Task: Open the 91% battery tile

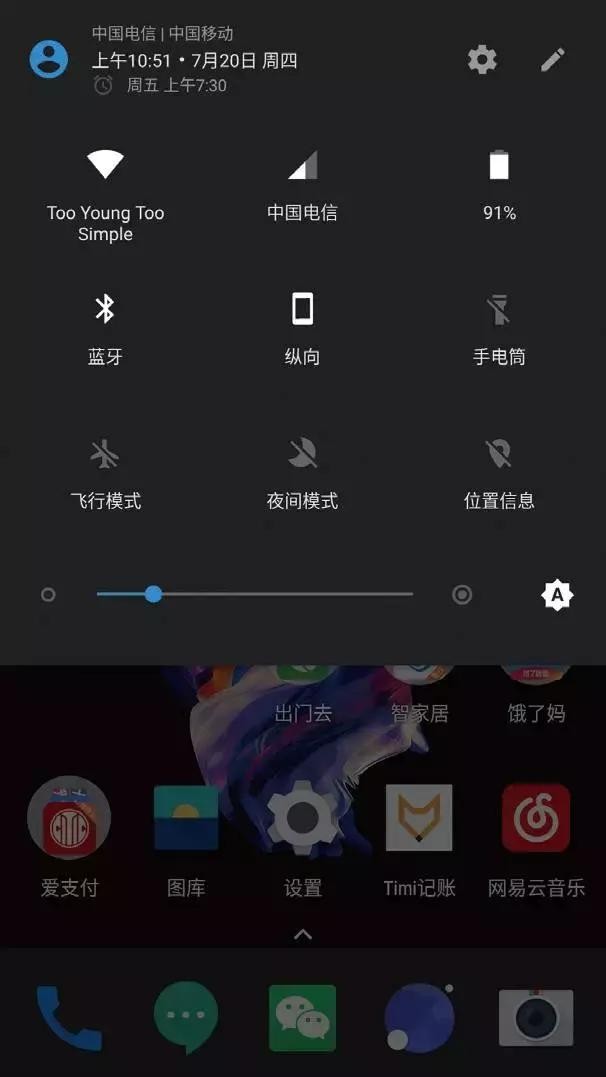Action: pyautogui.click(x=498, y=165)
